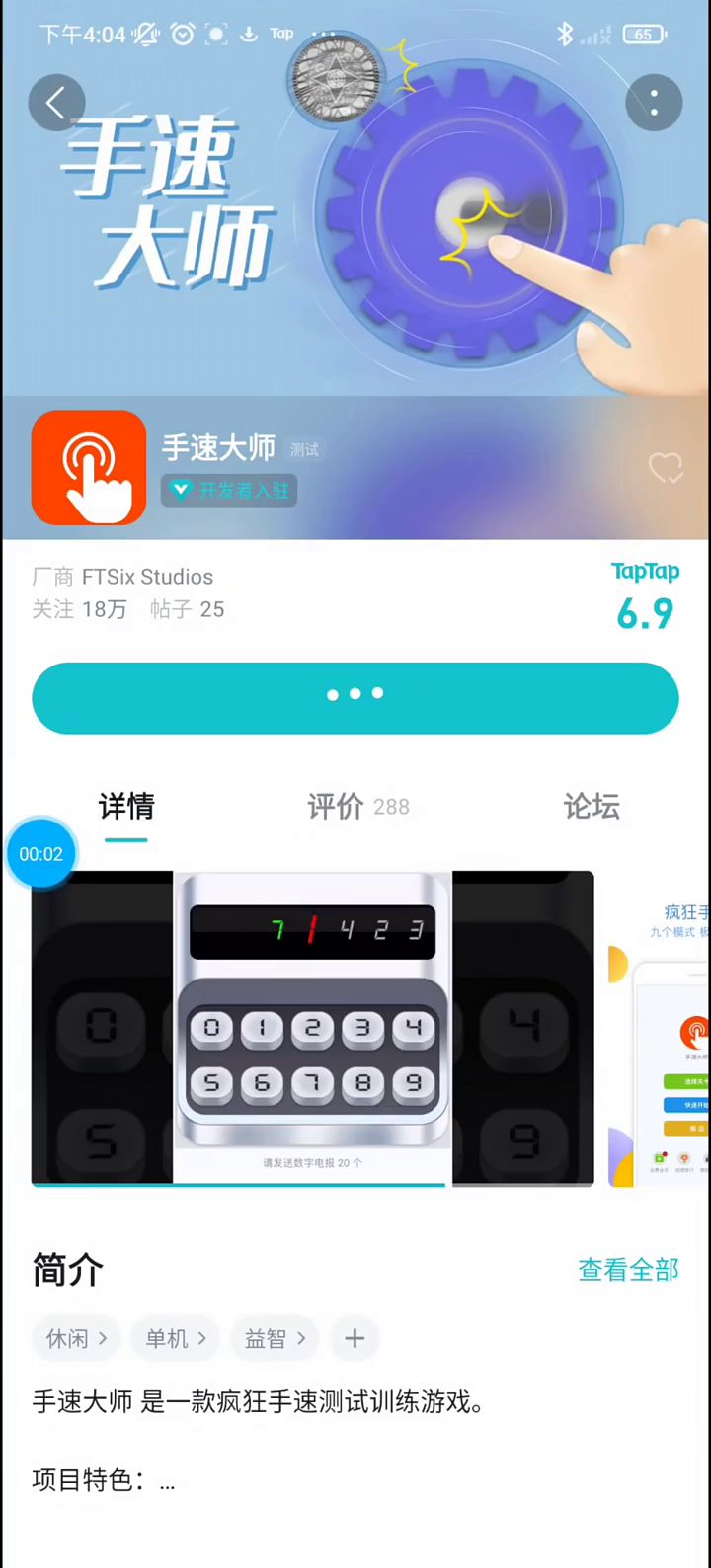Open the calculator gameplay video preview
This screenshot has height=1568, width=711.
(312, 1027)
